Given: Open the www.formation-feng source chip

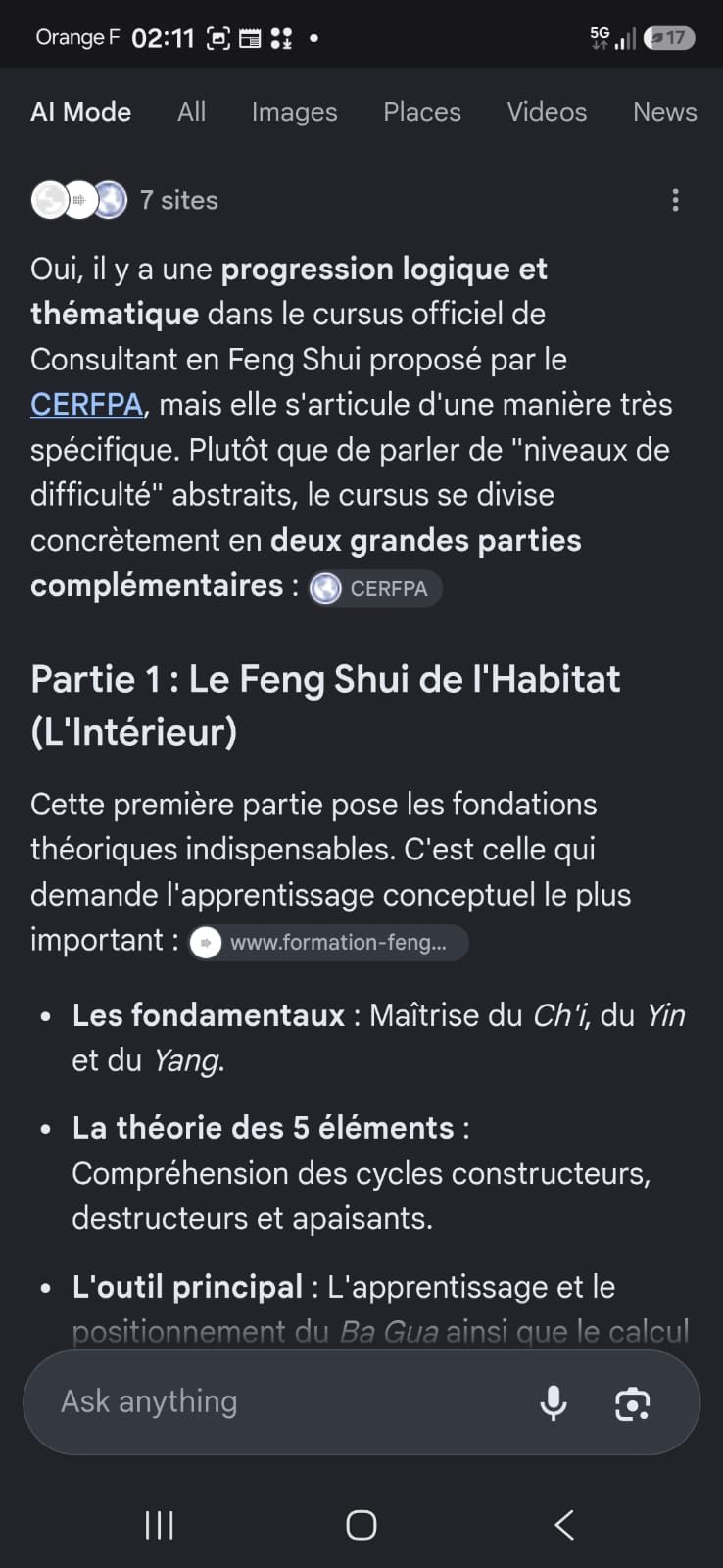Looking at the screenshot, I should 328,943.
